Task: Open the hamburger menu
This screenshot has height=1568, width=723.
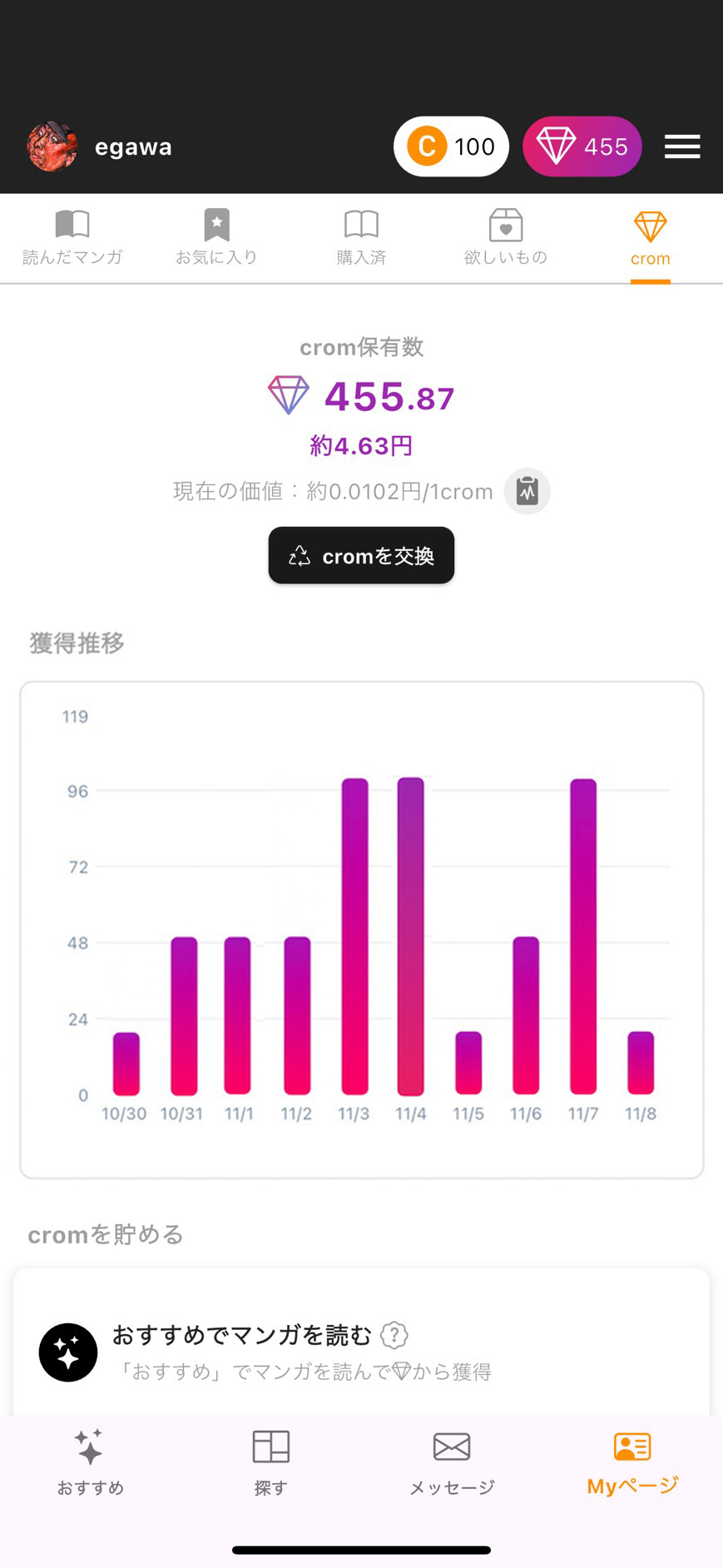Action: tap(681, 147)
